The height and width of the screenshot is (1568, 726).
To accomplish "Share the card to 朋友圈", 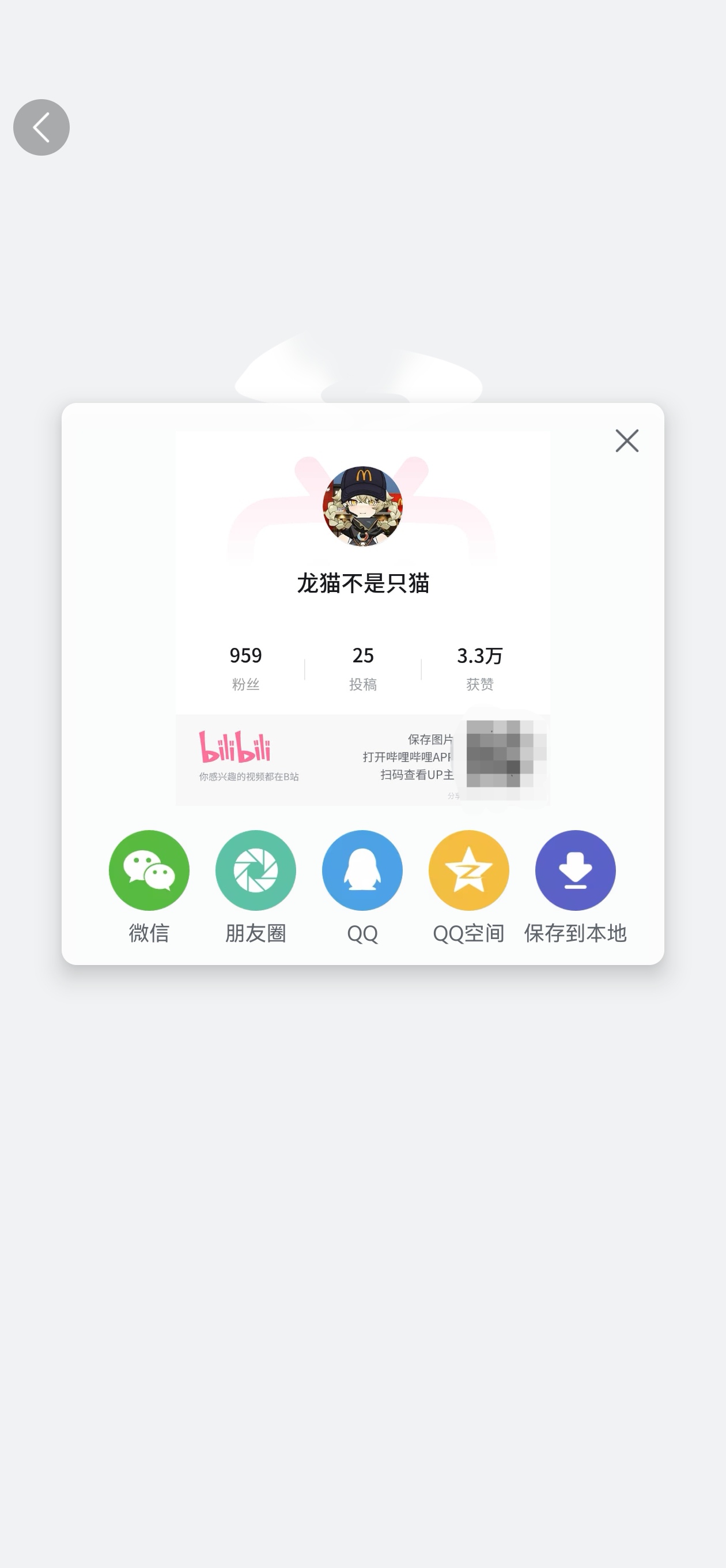I will 256,870.
